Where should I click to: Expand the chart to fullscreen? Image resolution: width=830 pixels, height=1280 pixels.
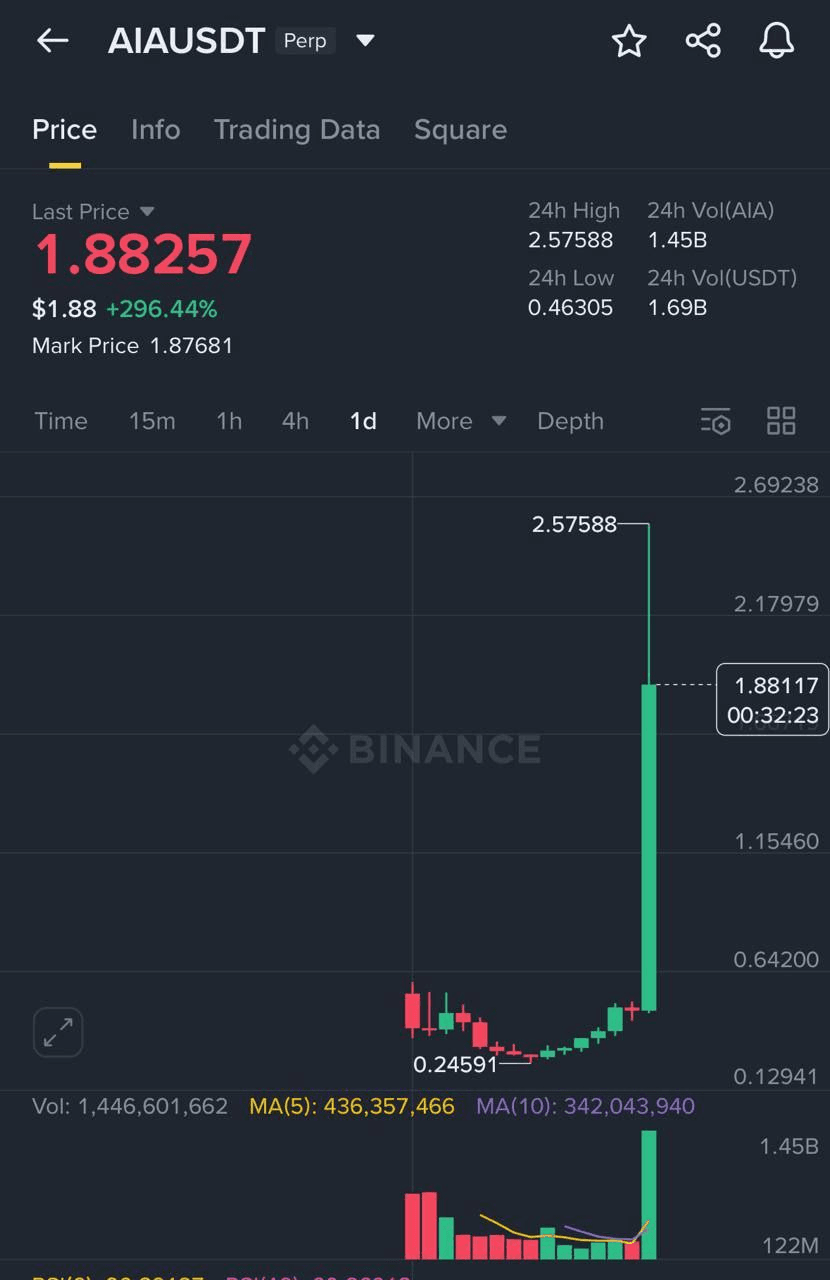[x=58, y=1032]
